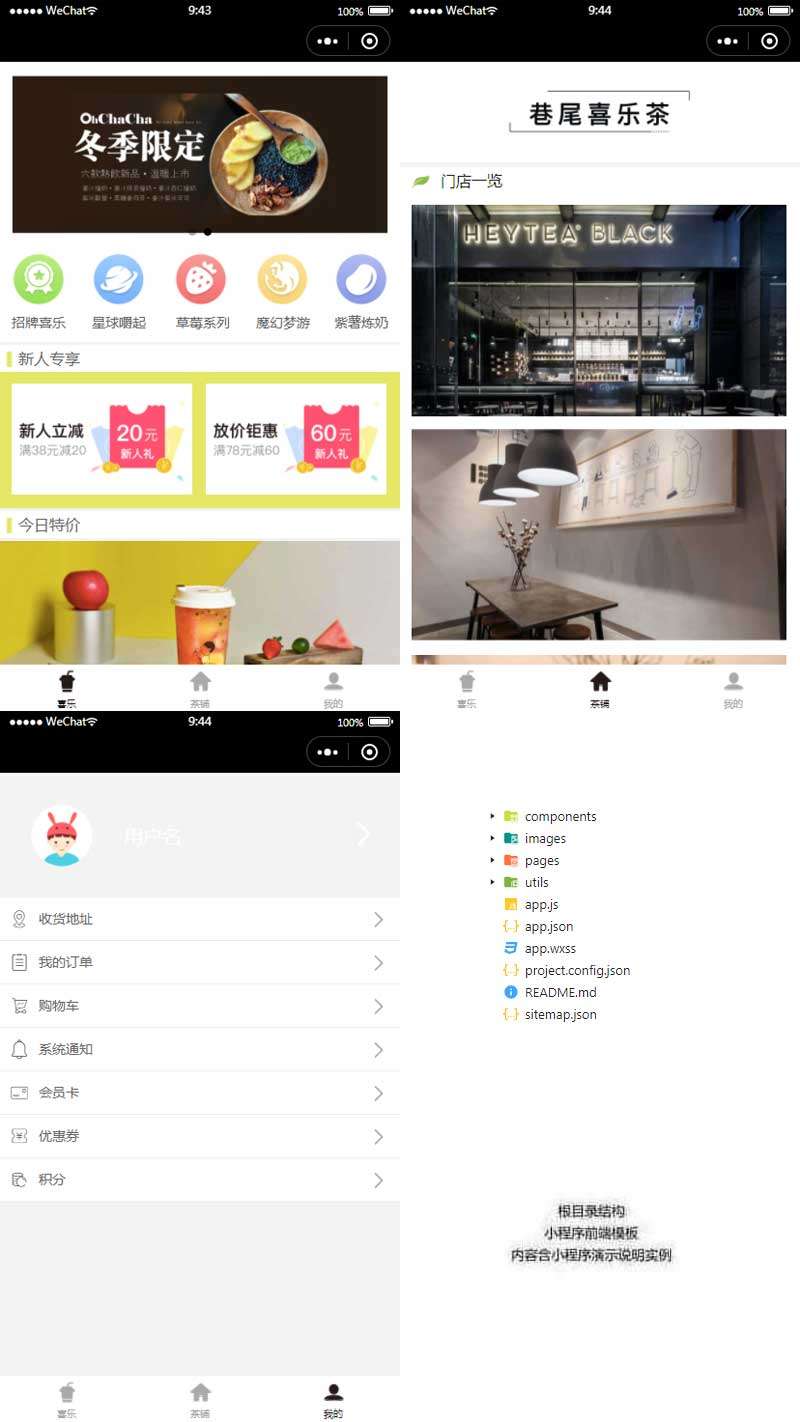800x1422 pixels.
Task: Open the 20元 新人立减 coupon
Action: click(100, 436)
